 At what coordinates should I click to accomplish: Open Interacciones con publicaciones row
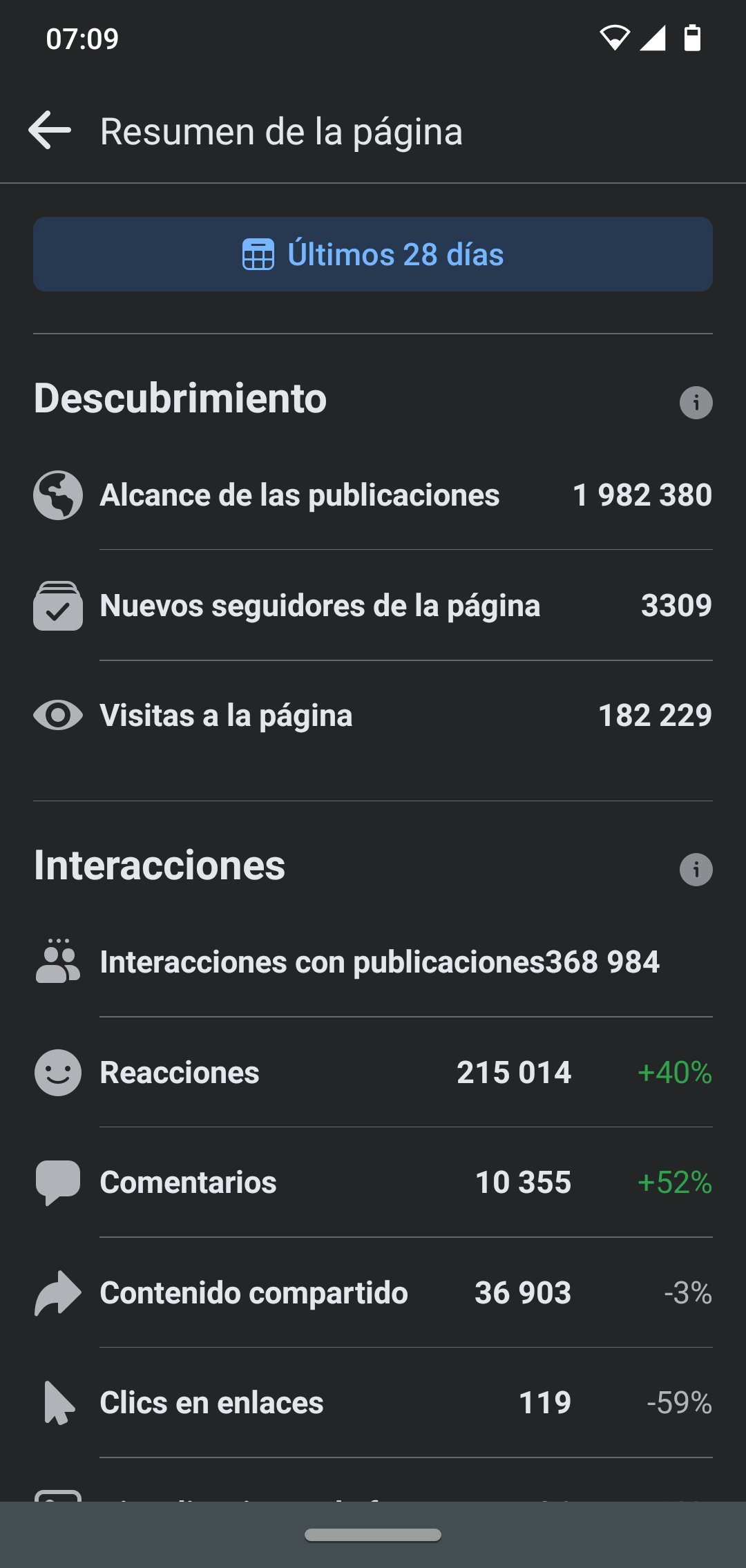point(373,962)
